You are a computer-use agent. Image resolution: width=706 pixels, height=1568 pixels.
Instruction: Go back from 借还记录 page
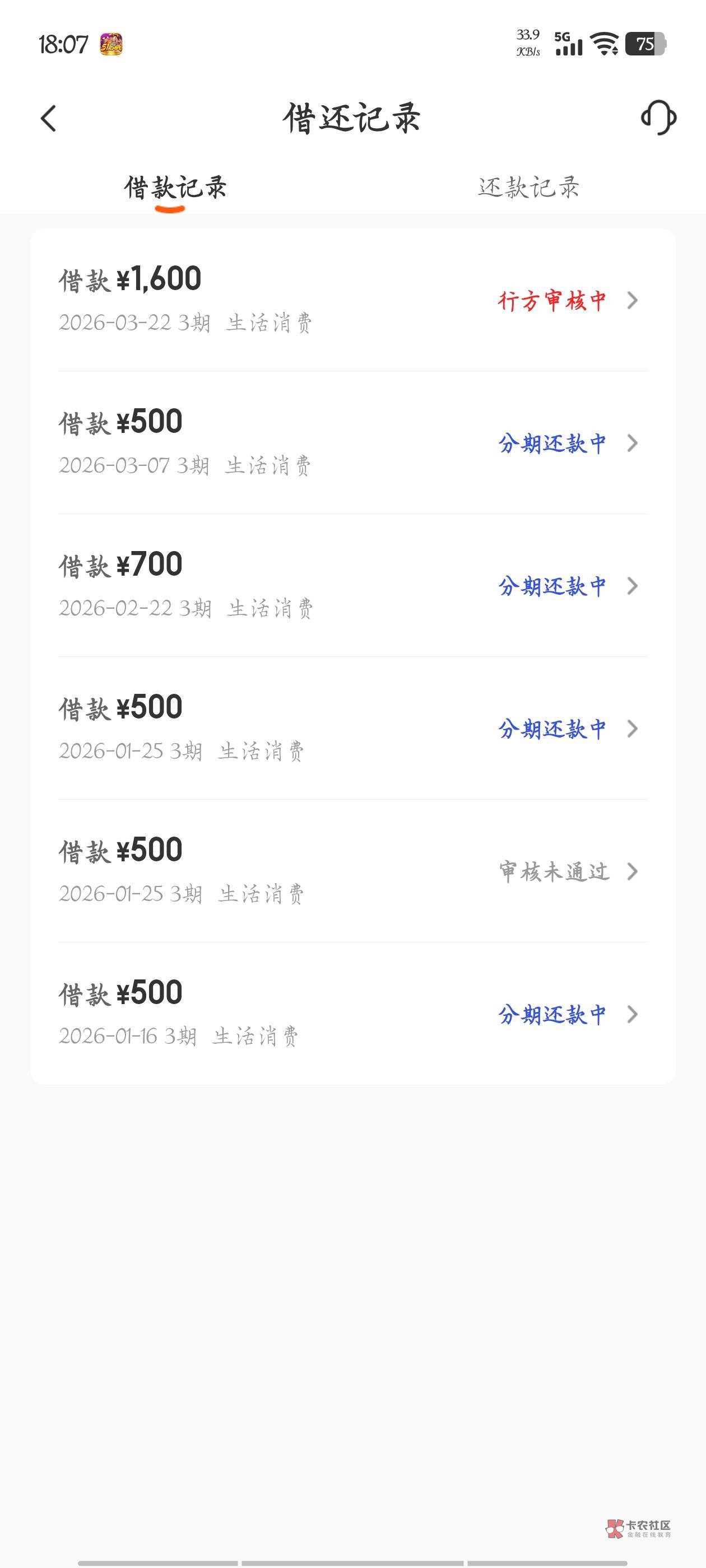tap(49, 118)
